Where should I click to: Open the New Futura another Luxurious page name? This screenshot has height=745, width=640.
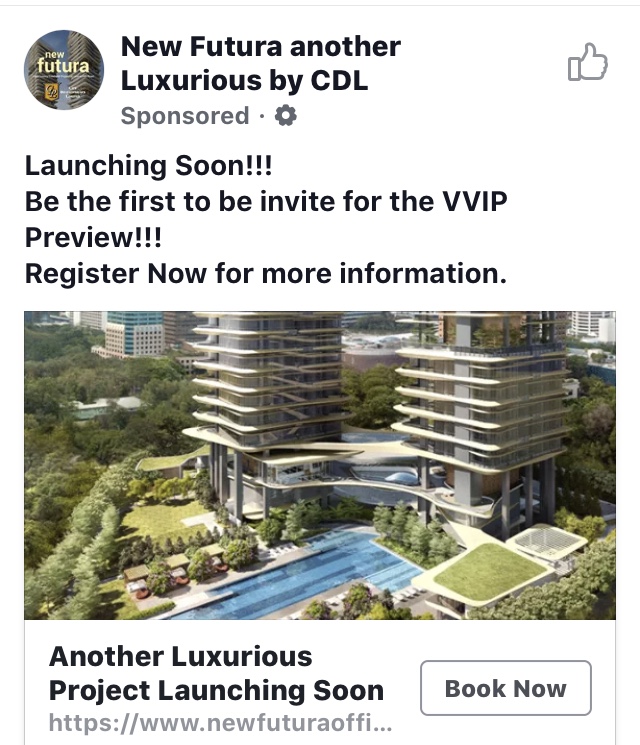click(x=260, y=63)
